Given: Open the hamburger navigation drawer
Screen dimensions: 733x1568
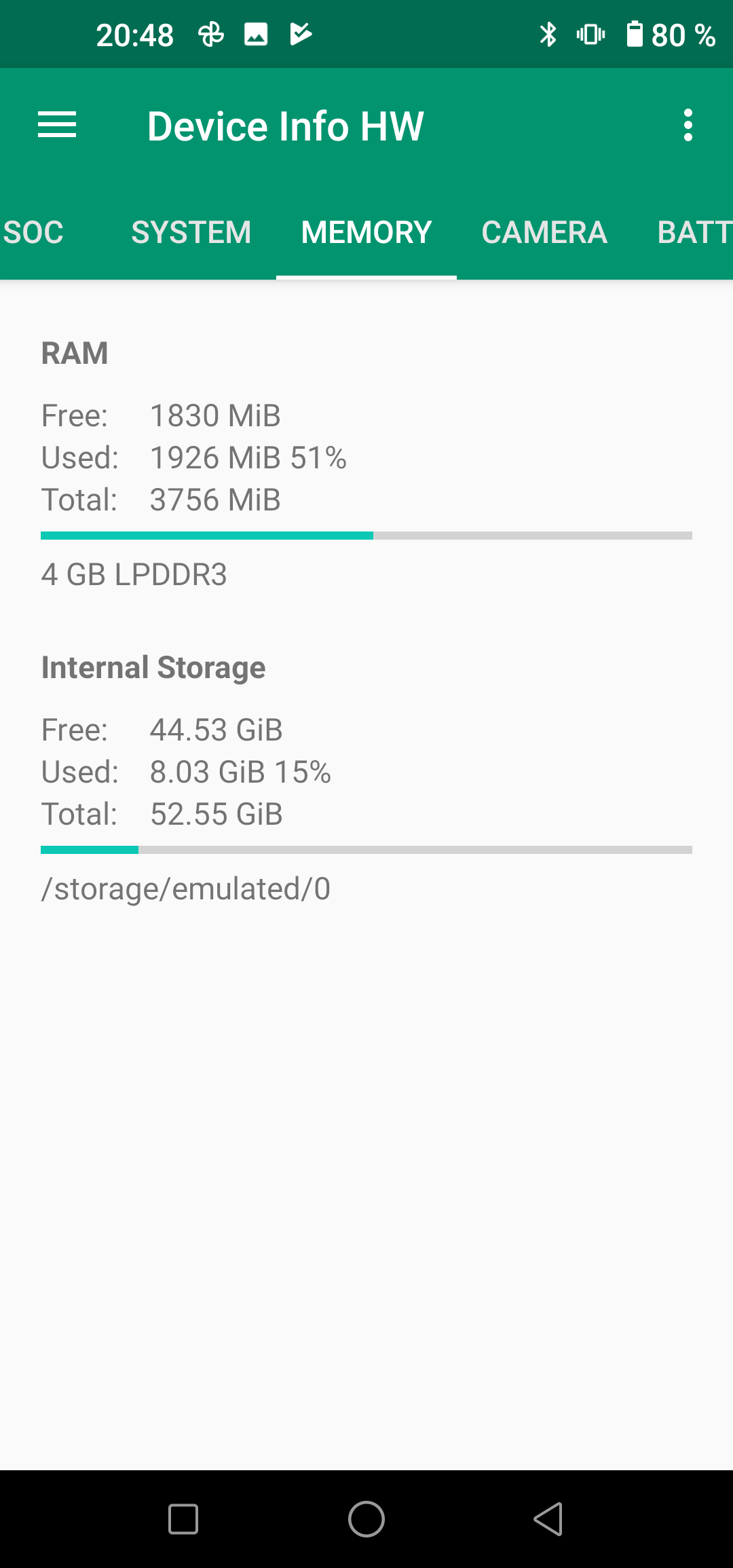Looking at the screenshot, I should click(x=57, y=126).
